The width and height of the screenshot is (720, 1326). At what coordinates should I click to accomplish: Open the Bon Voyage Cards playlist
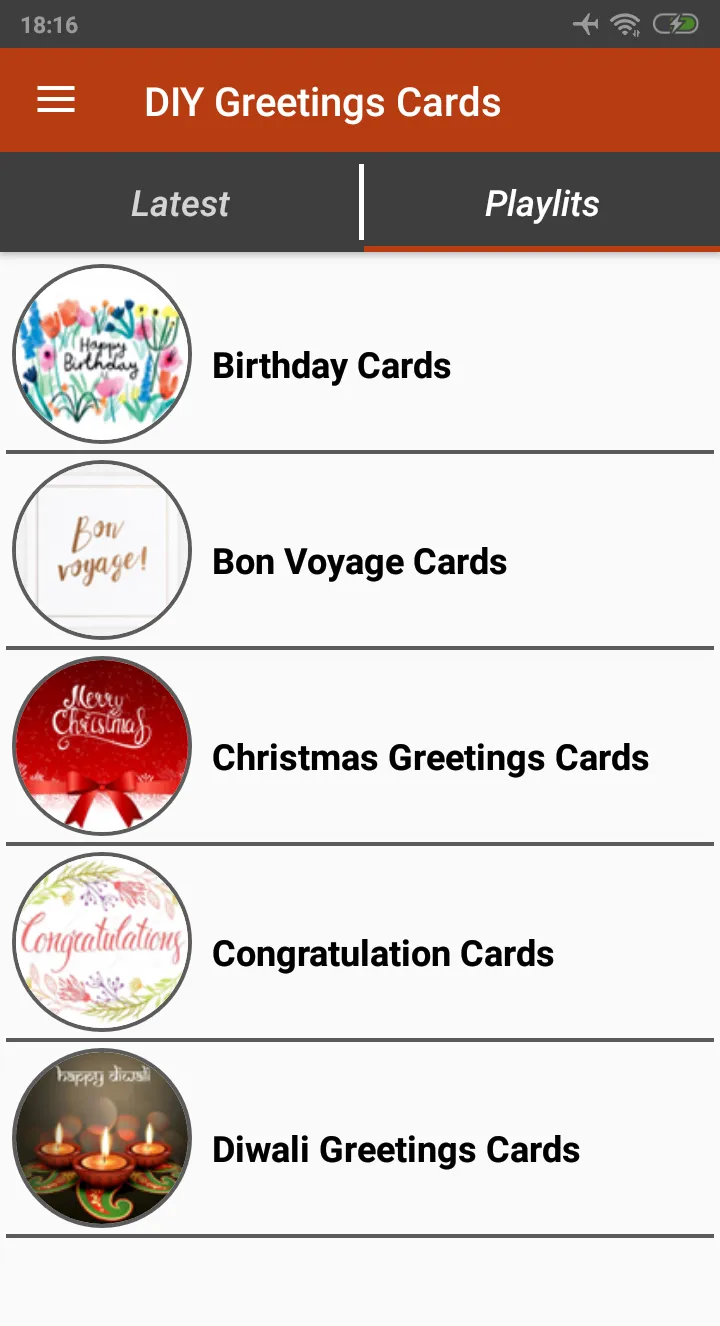click(360, 551)
